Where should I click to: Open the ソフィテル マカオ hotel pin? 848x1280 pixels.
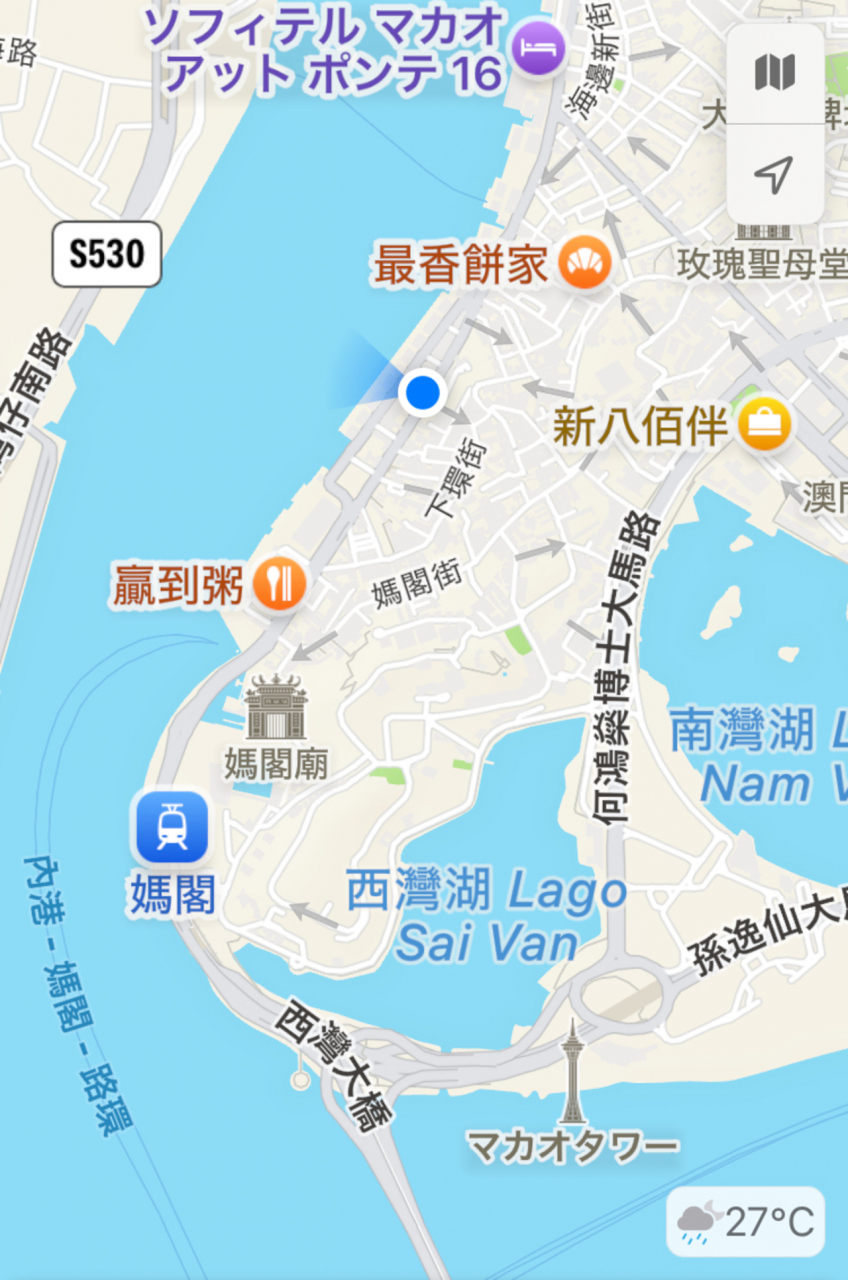tap(539, 47)
